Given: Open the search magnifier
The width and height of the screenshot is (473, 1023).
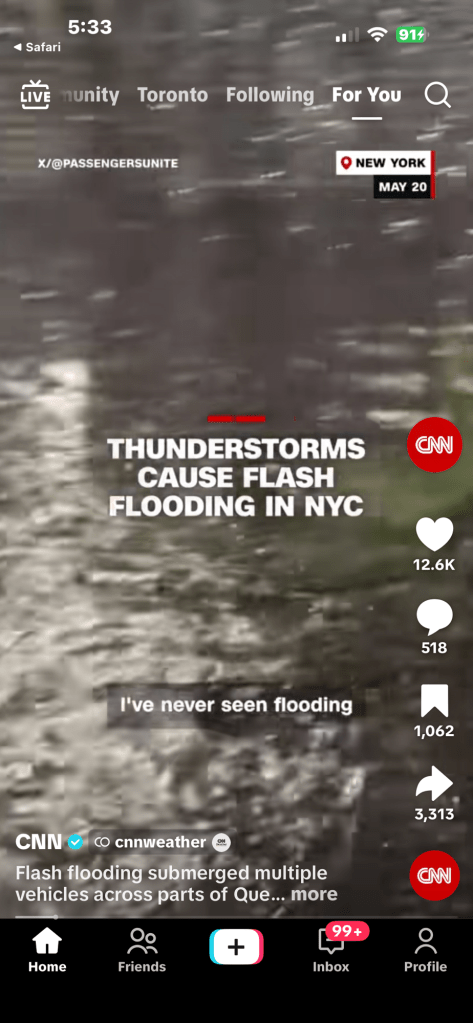Looking at the screenshot, I should tap(437, 95).
